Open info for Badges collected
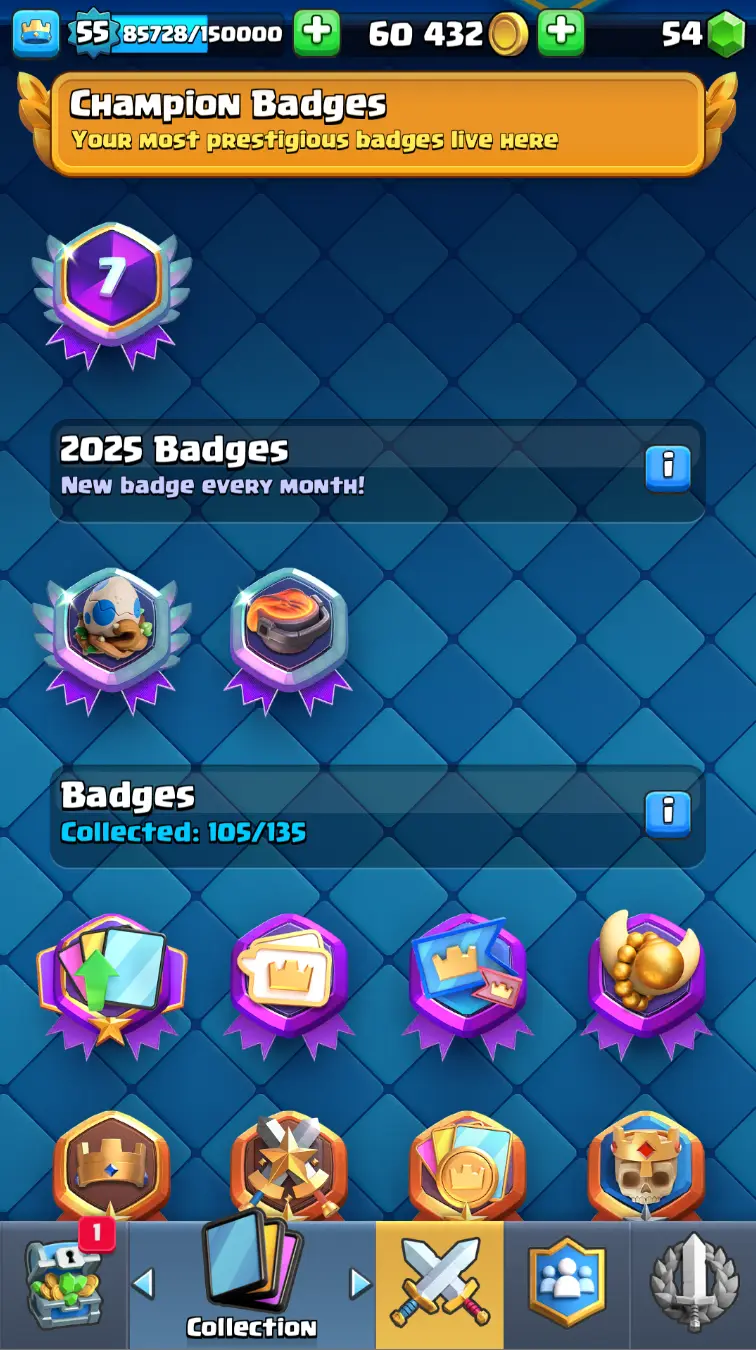Screen dimensions: 756x1350 point(668,814)
